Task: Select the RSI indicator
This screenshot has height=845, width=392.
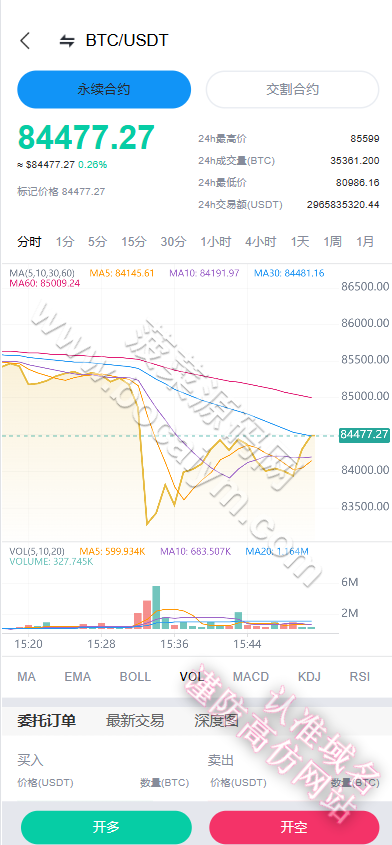Action: pos(360,676)
